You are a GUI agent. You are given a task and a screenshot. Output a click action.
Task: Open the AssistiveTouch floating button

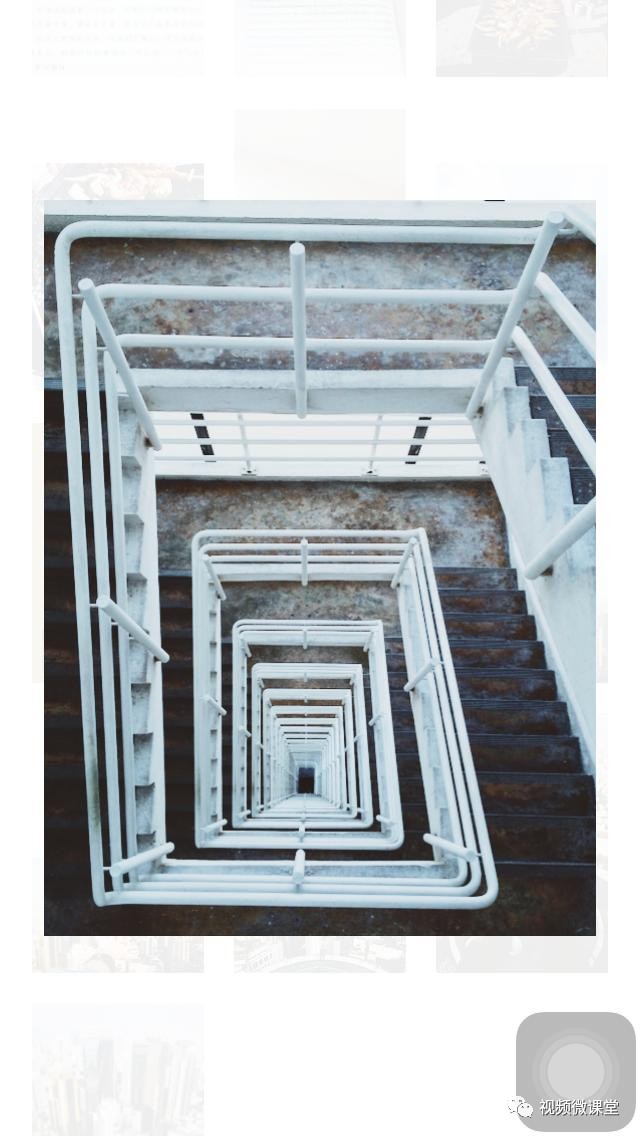tap(575, 1070)
